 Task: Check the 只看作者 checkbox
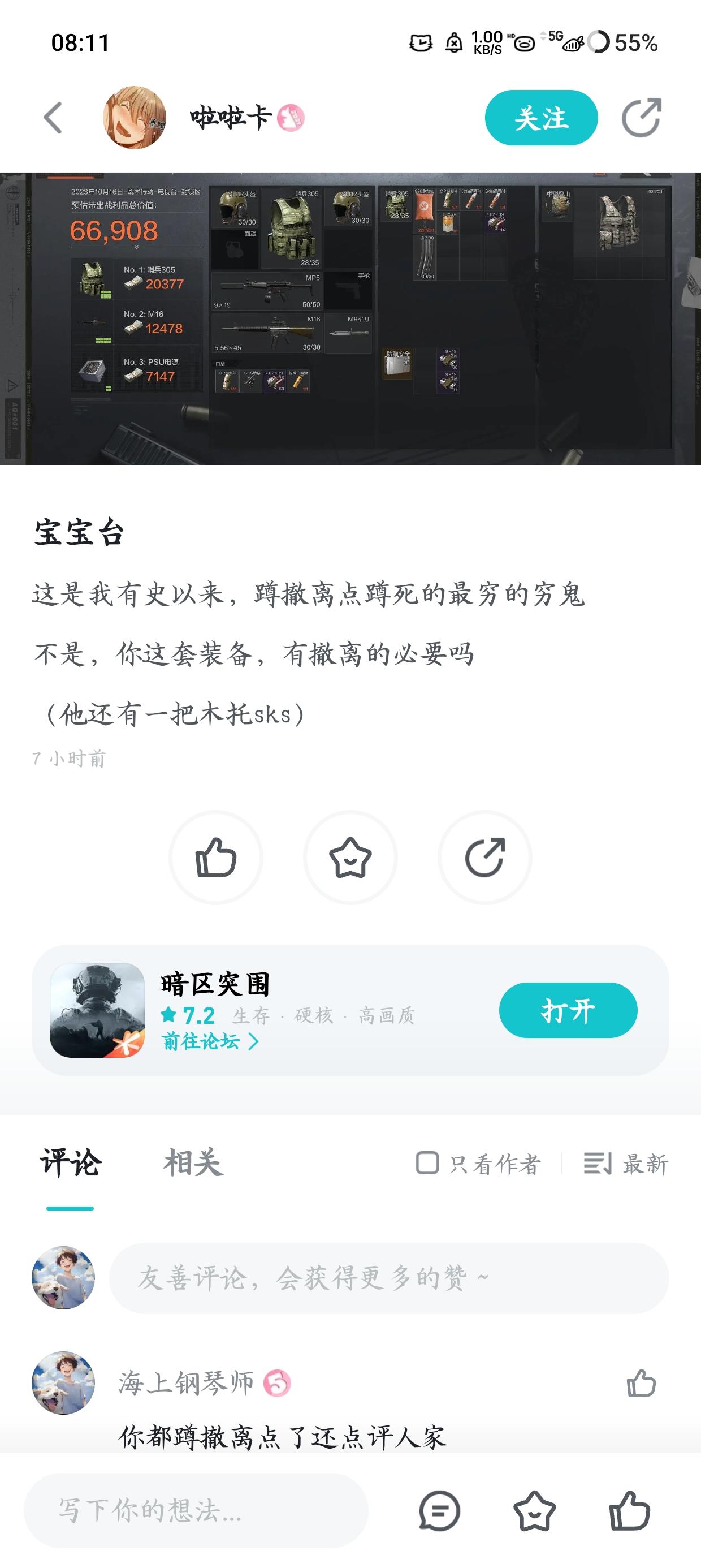click(x=427, y=1162)
